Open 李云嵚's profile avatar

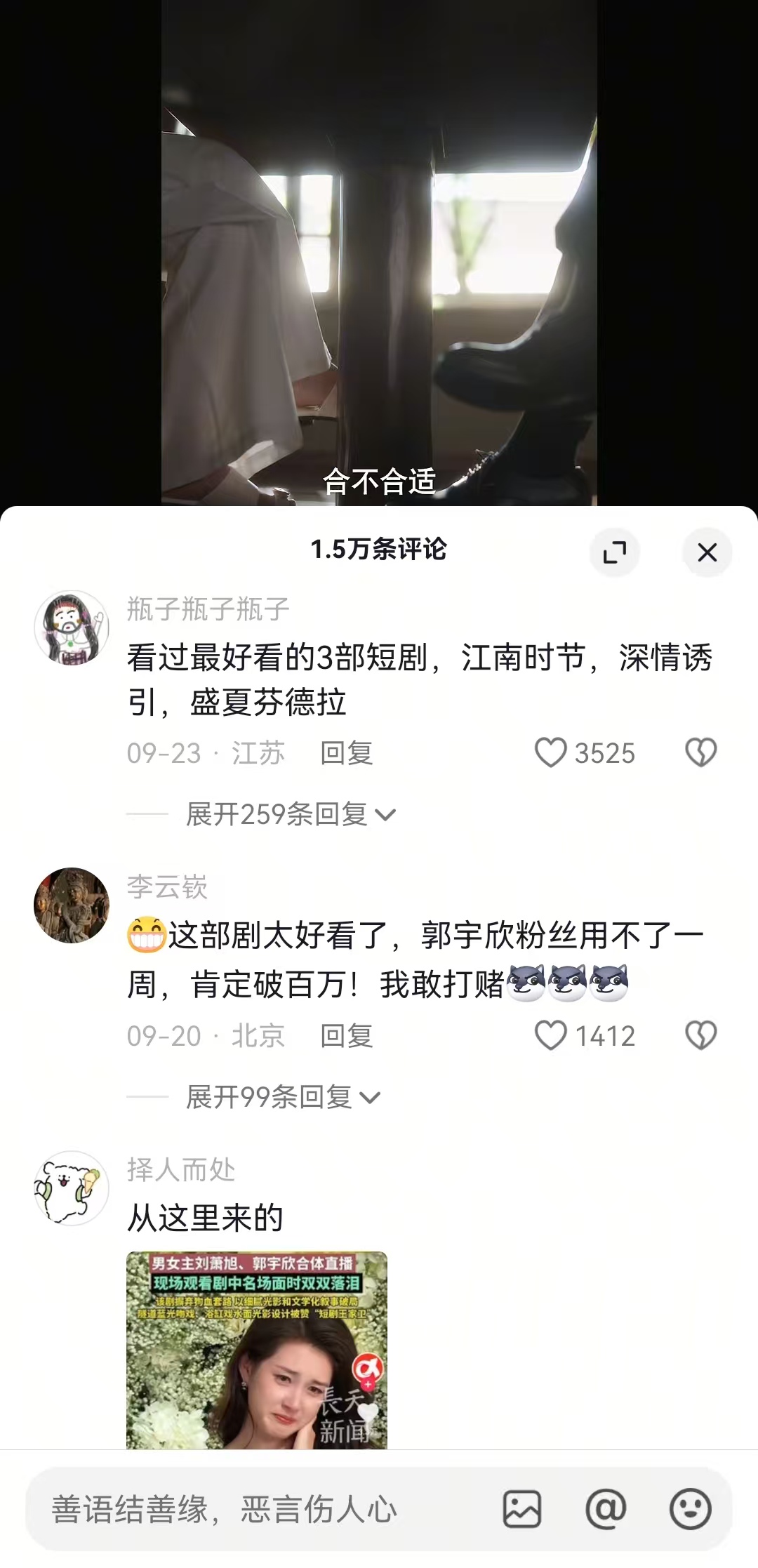[x=72, y=905]
